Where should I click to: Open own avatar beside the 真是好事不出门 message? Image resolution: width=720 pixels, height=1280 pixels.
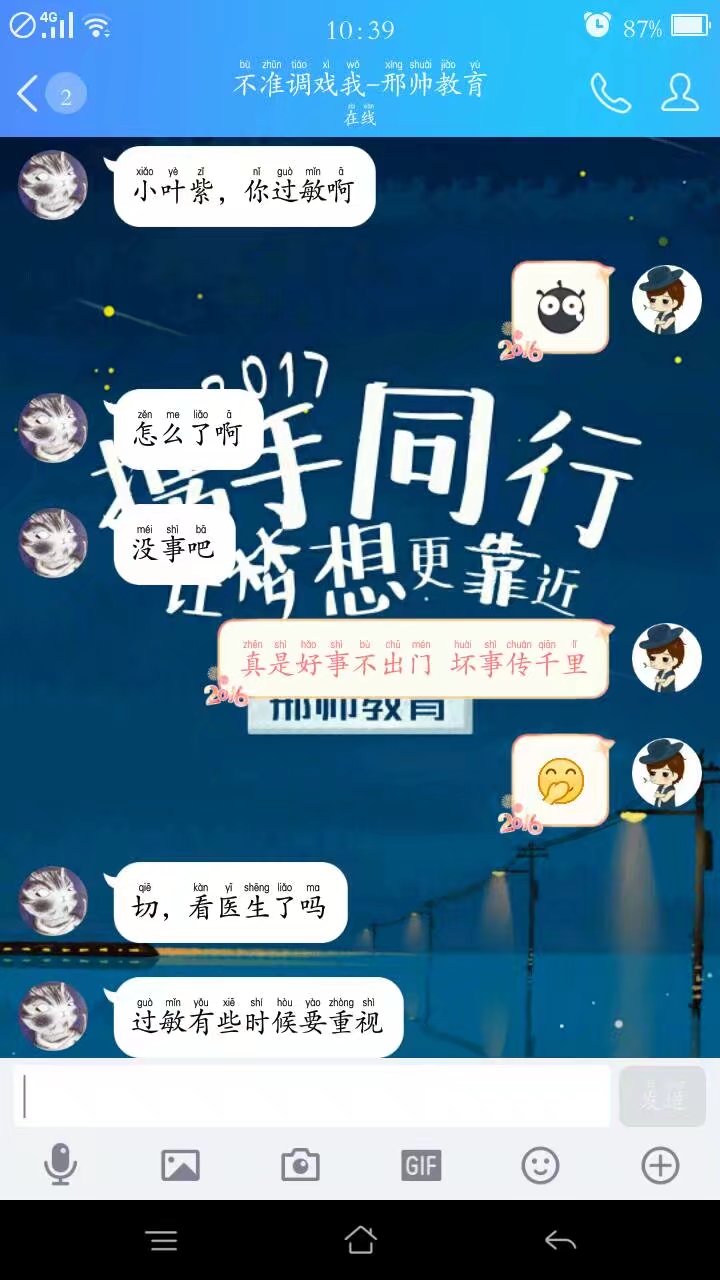tap(666, 658)
